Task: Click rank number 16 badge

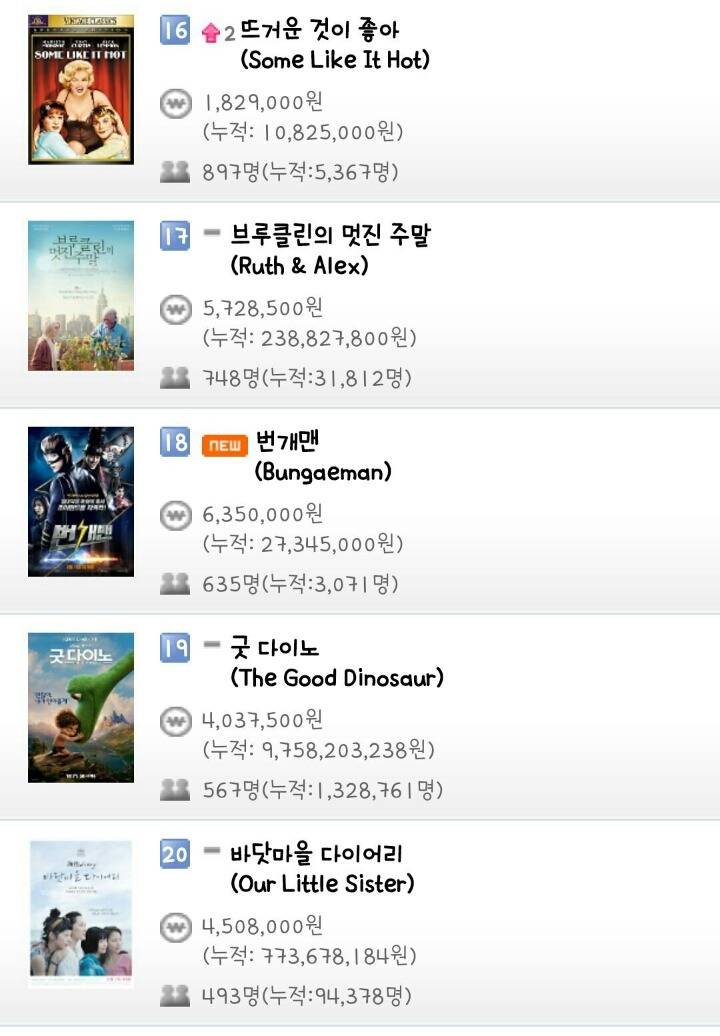Action: pos(173,24)
